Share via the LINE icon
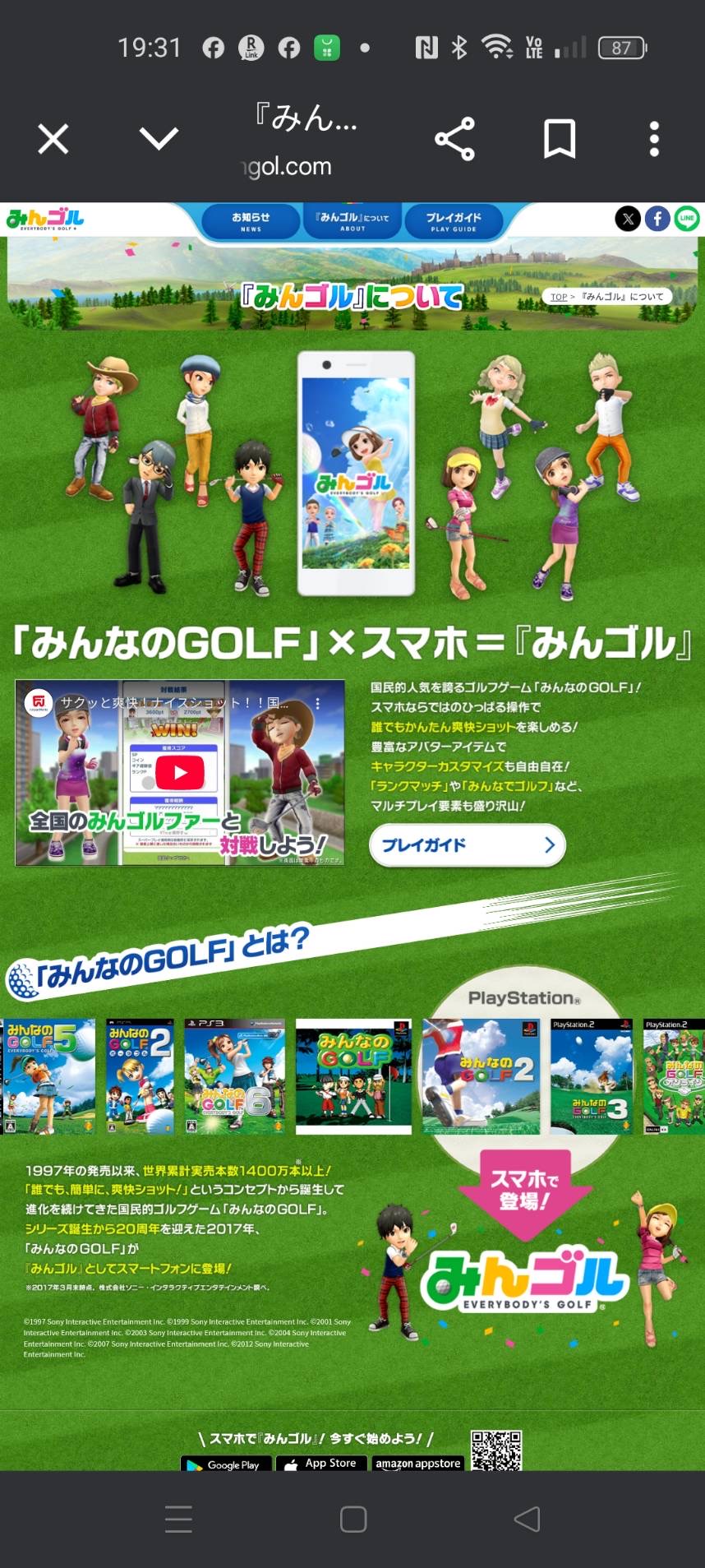This screenshot has height=1568, width=705. [687, 219]
